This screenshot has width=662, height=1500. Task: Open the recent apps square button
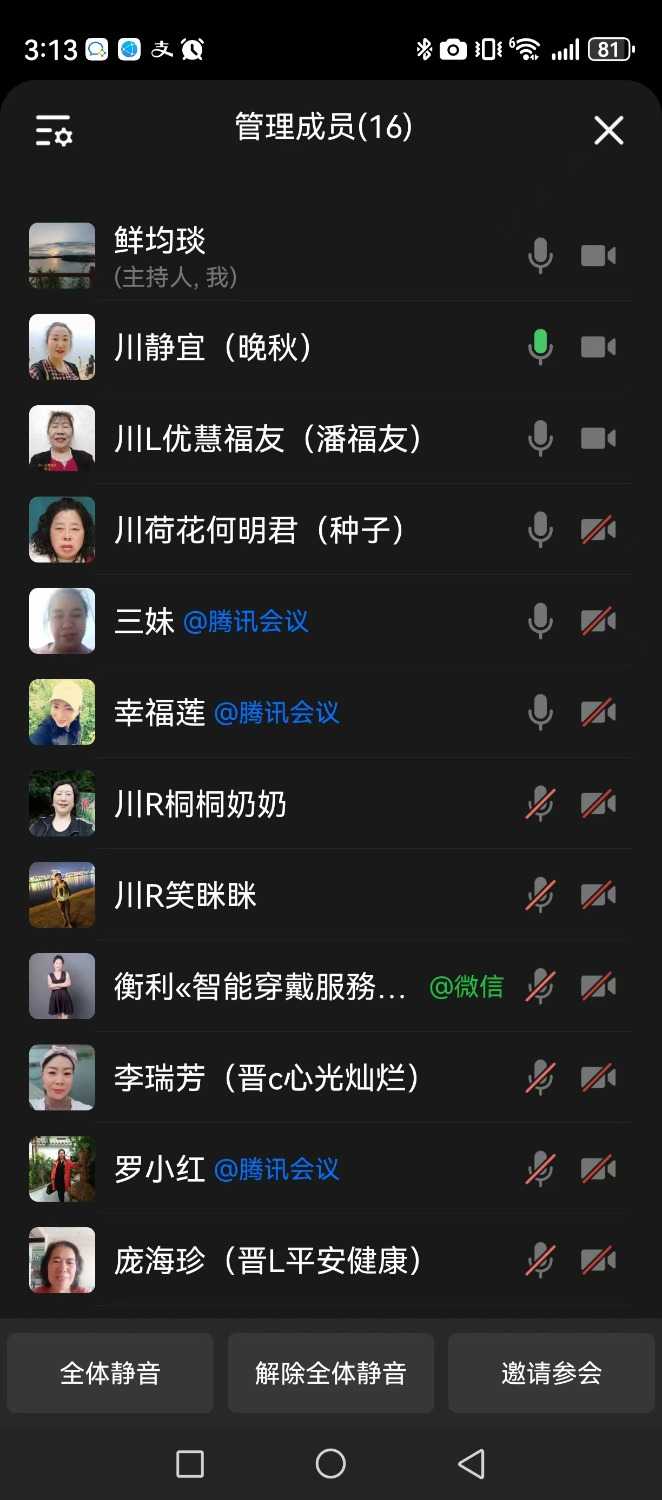coord(190,1464)
